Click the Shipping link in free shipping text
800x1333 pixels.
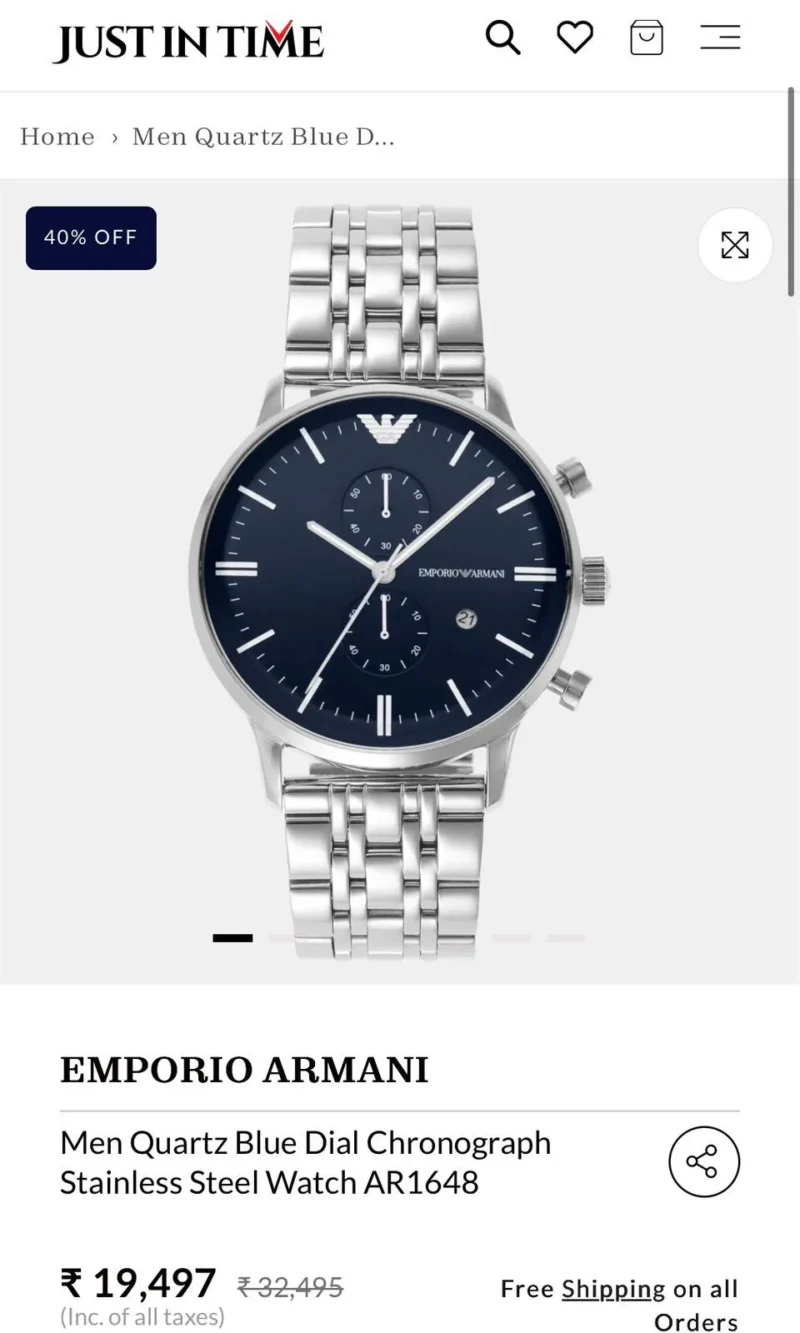[613, 1289]
